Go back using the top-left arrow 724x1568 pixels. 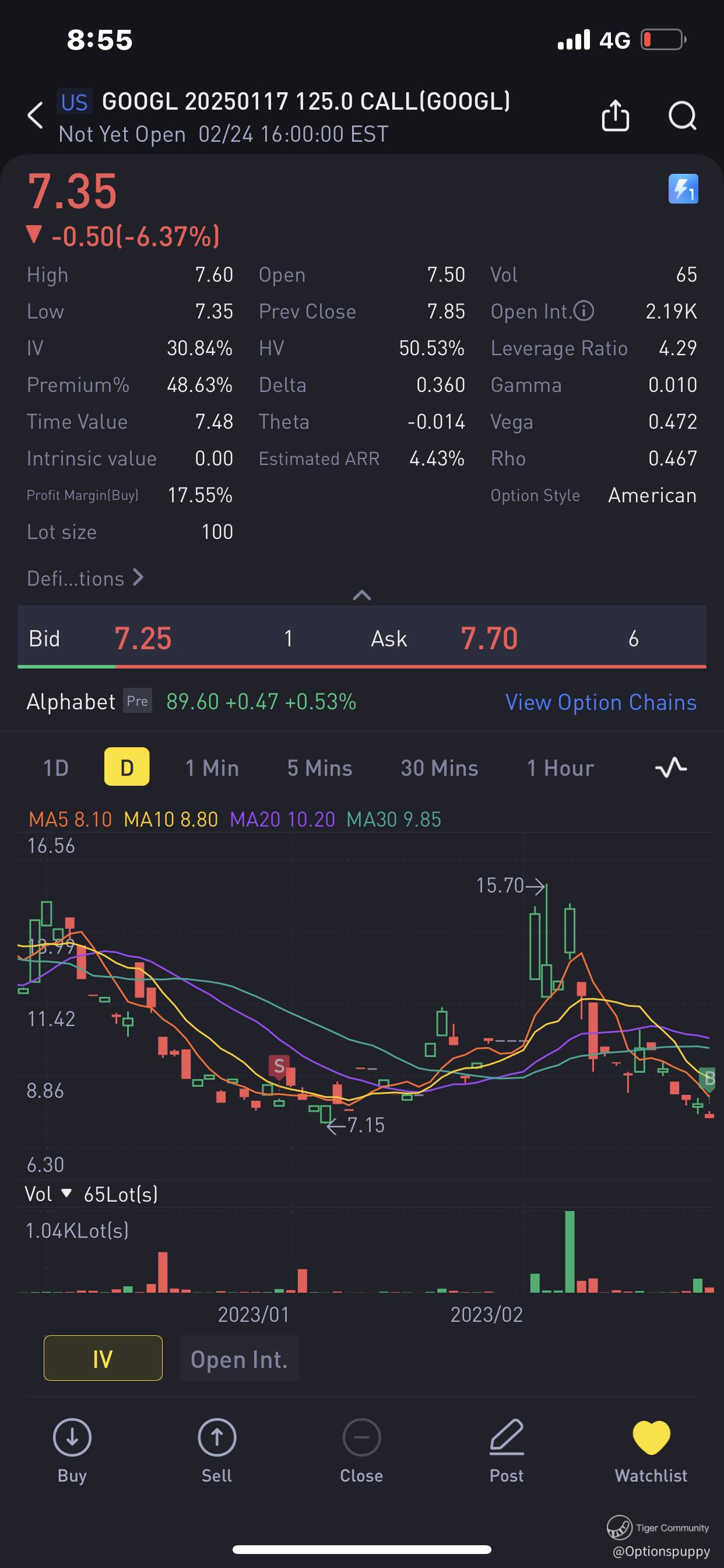click(x=36, y=115)
